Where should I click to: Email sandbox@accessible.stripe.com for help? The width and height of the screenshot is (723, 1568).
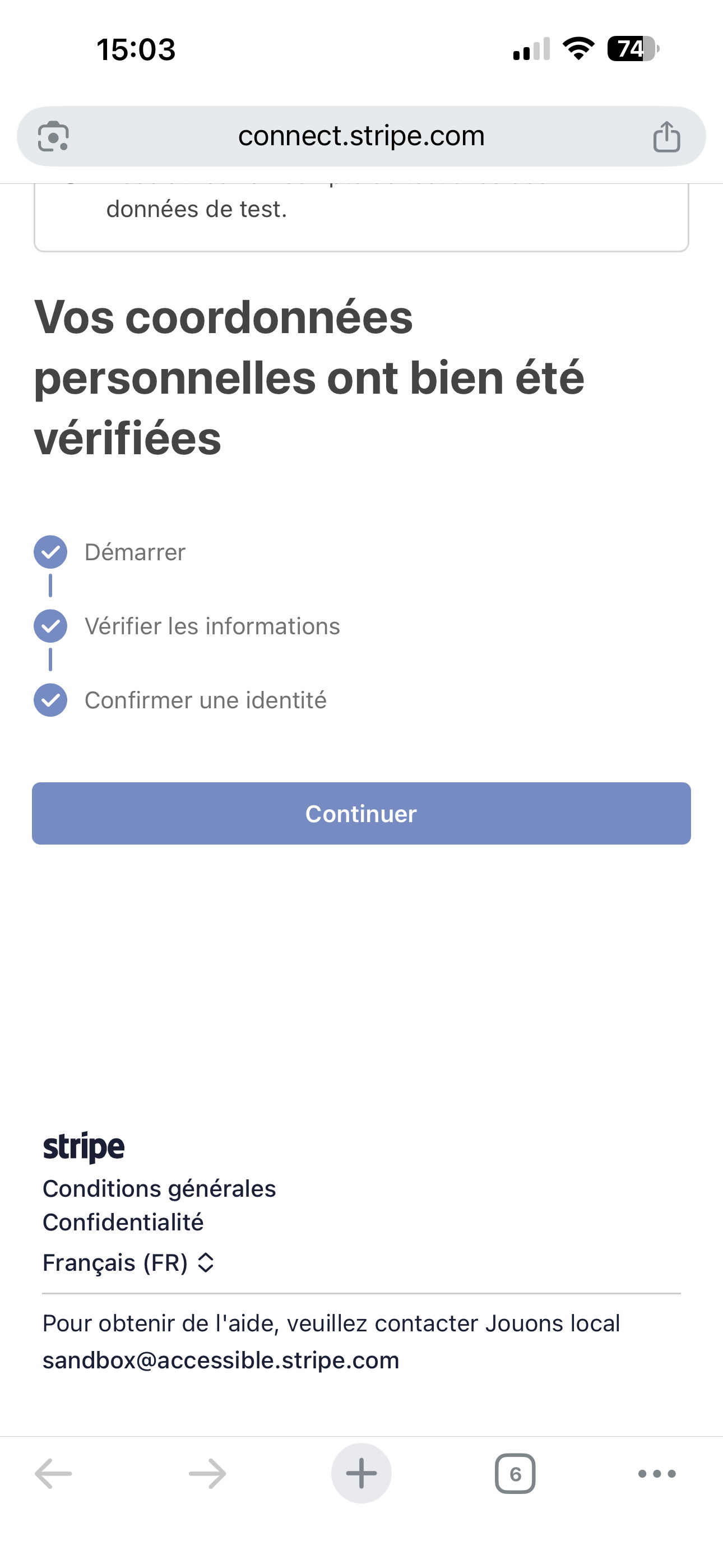pos(220,1360)
